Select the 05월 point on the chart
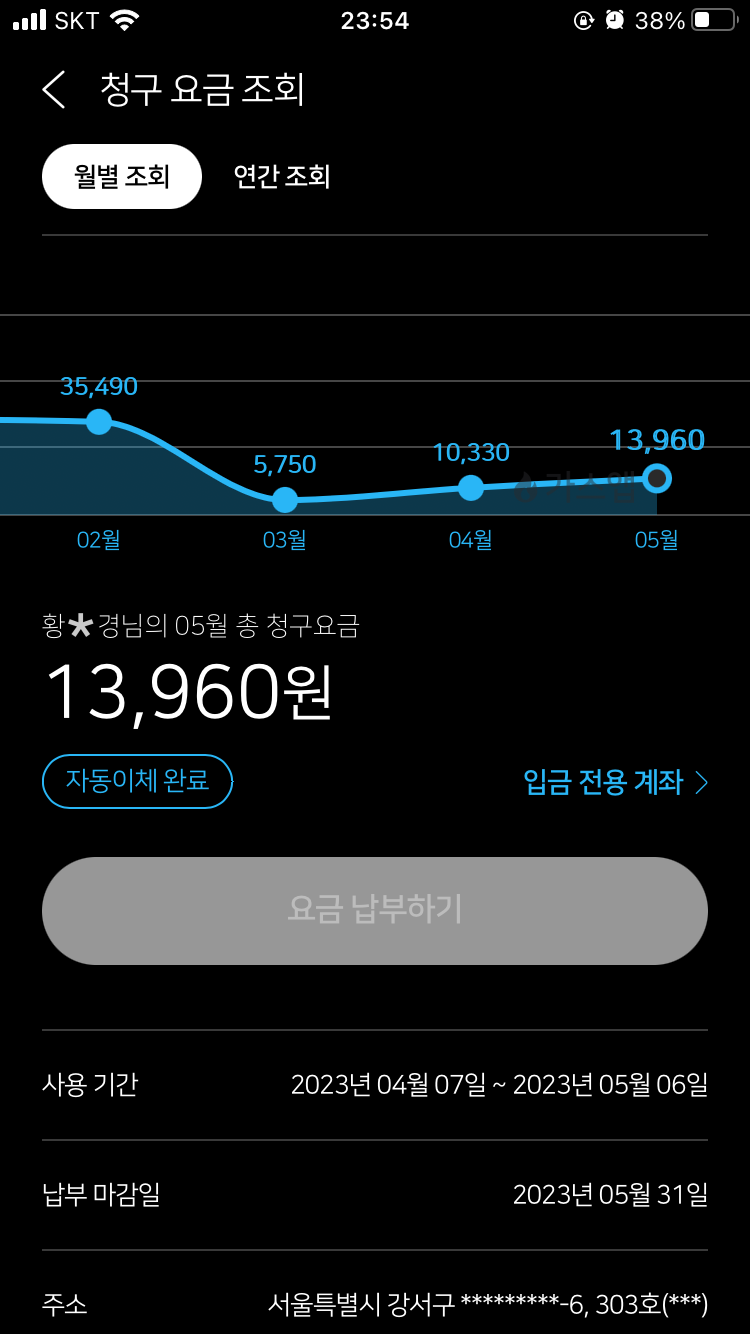Screen dimensions: 750x1334 [x=657, y=478]
